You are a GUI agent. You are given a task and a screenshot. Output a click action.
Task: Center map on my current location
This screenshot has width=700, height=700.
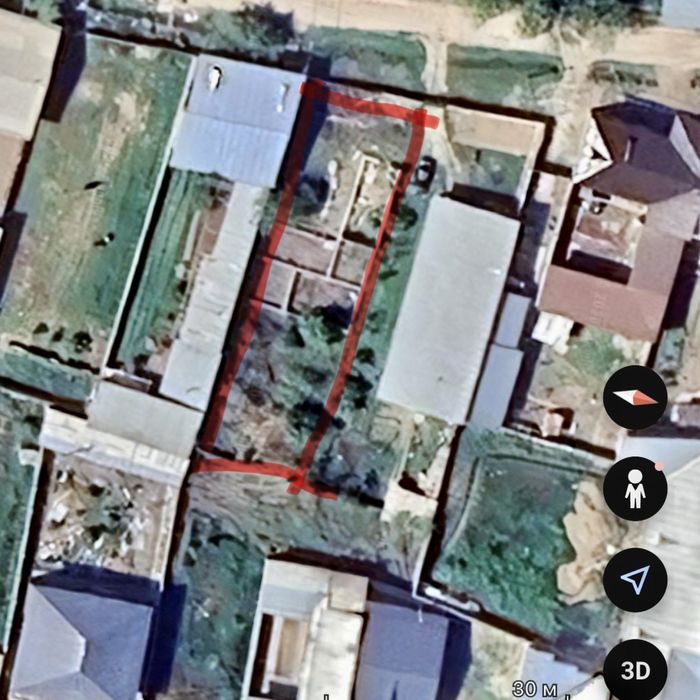pyautogui.click(x=635, y=578)
